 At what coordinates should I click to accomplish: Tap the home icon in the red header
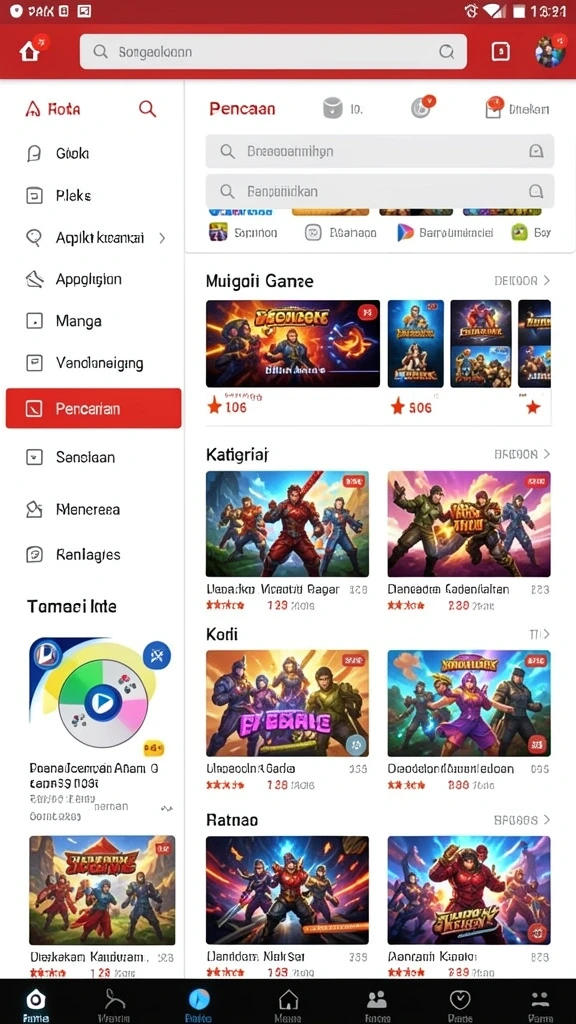tap(29, 52)
